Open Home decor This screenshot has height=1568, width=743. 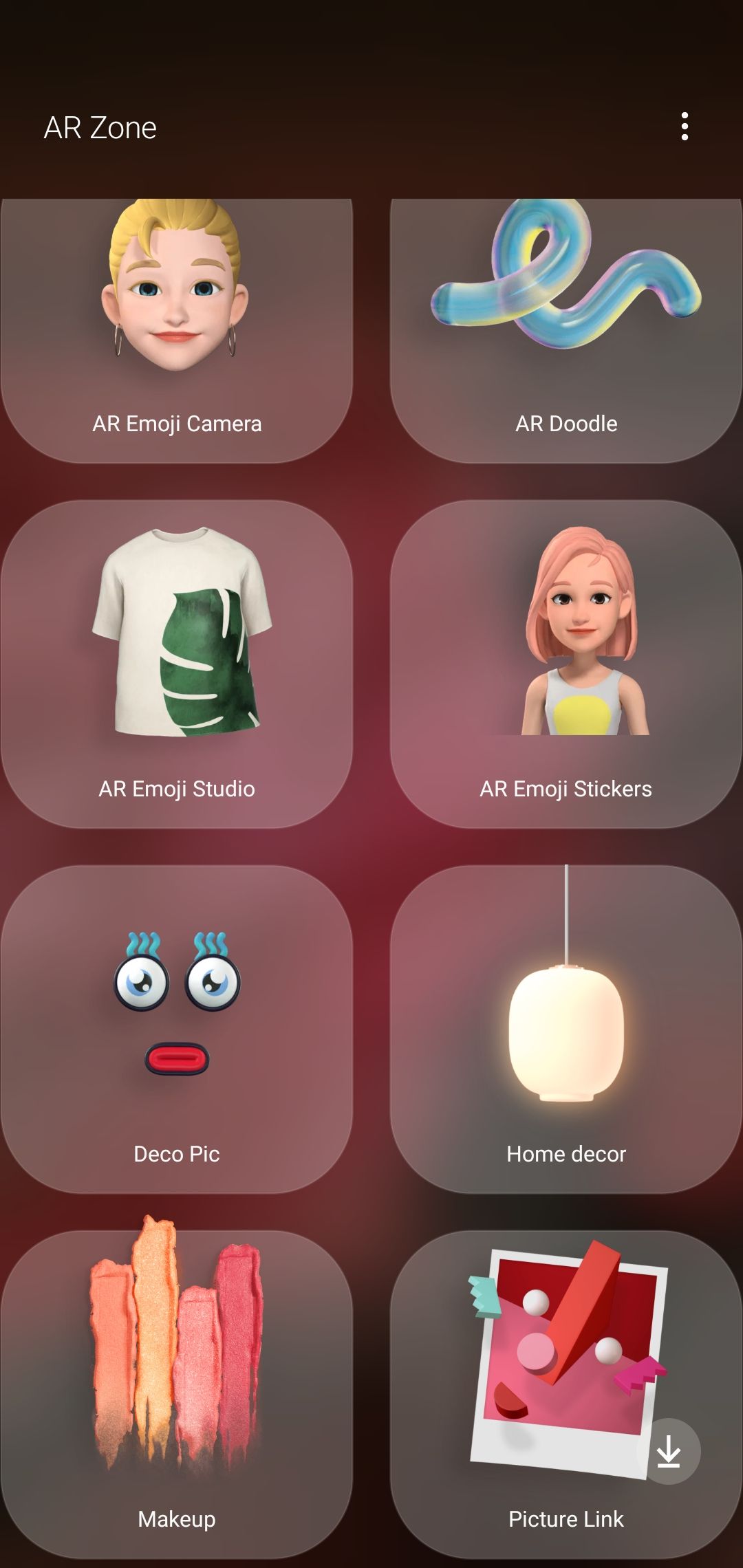point(566,1029)
